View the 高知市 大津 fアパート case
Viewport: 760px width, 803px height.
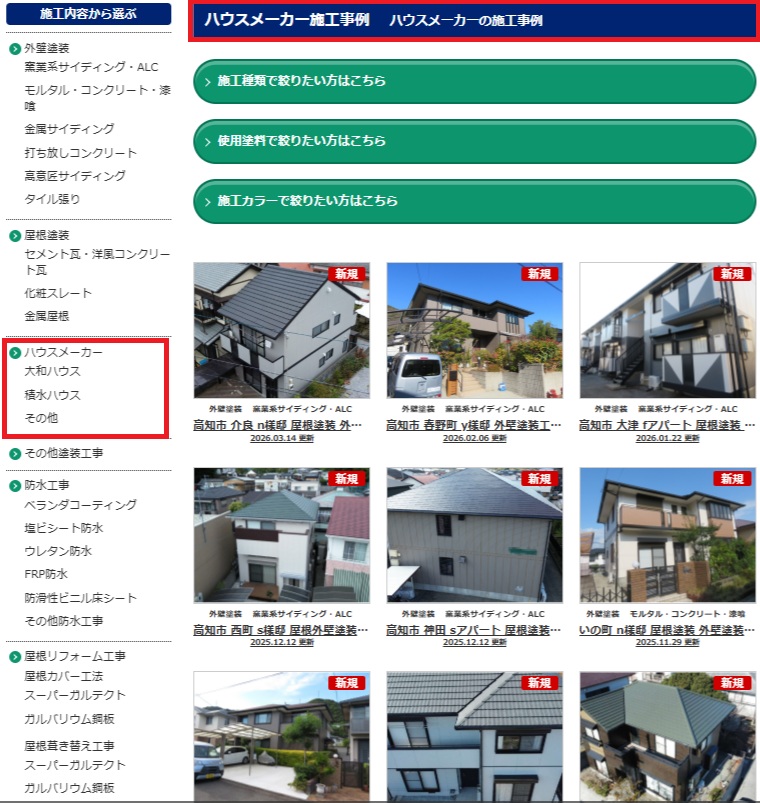tap(666, 425)
